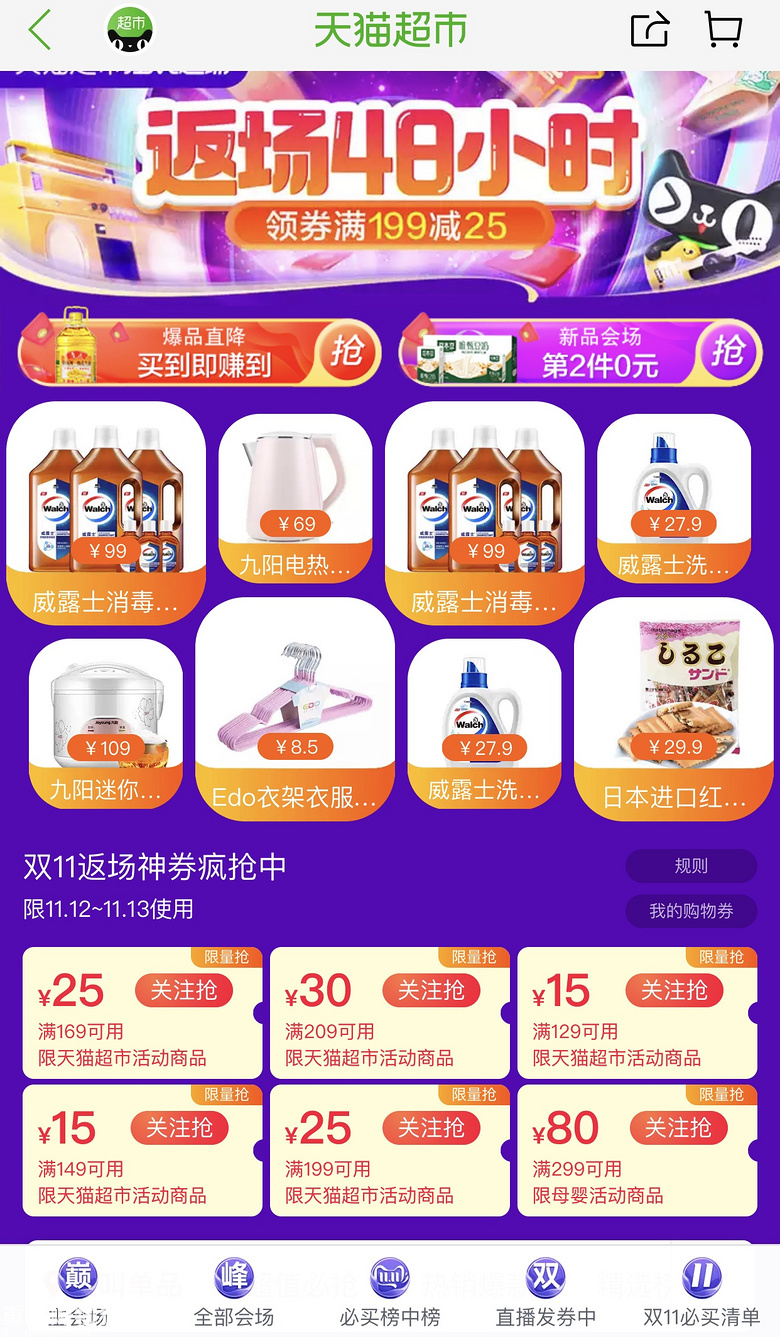Open the coupon rules via 规则

pos(691,866)
